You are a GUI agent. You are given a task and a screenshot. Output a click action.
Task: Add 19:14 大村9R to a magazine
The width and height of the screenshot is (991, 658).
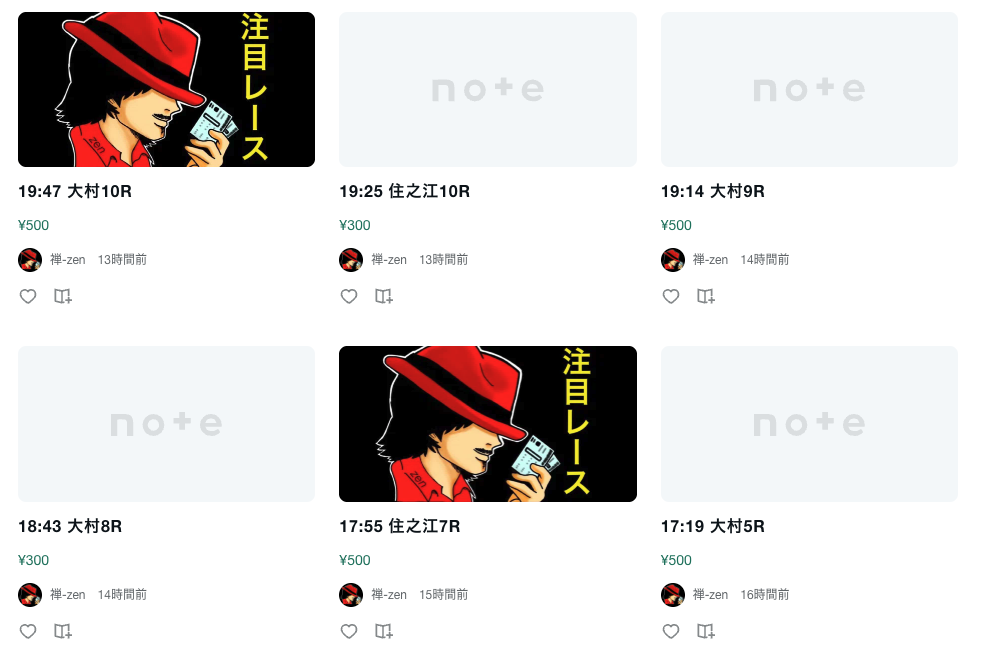(706, 296)
